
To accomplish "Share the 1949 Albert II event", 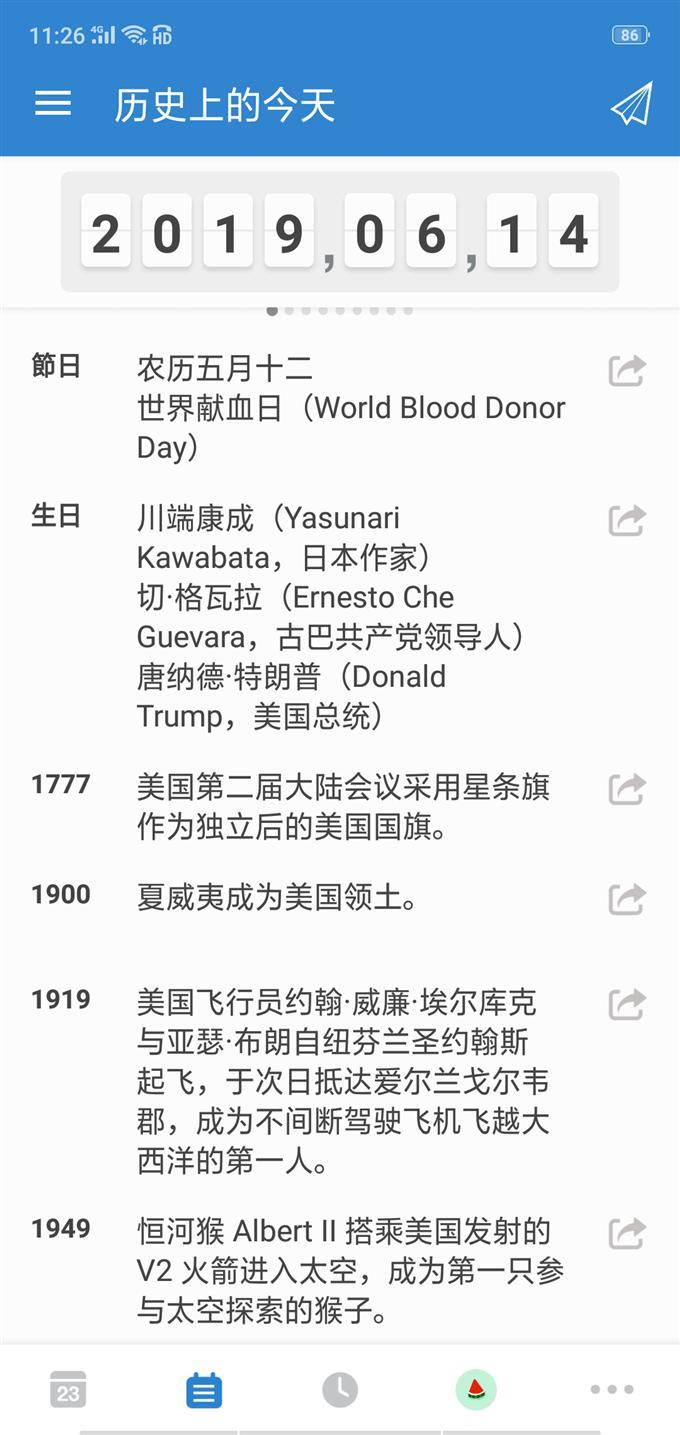I will click(627, 1233).
